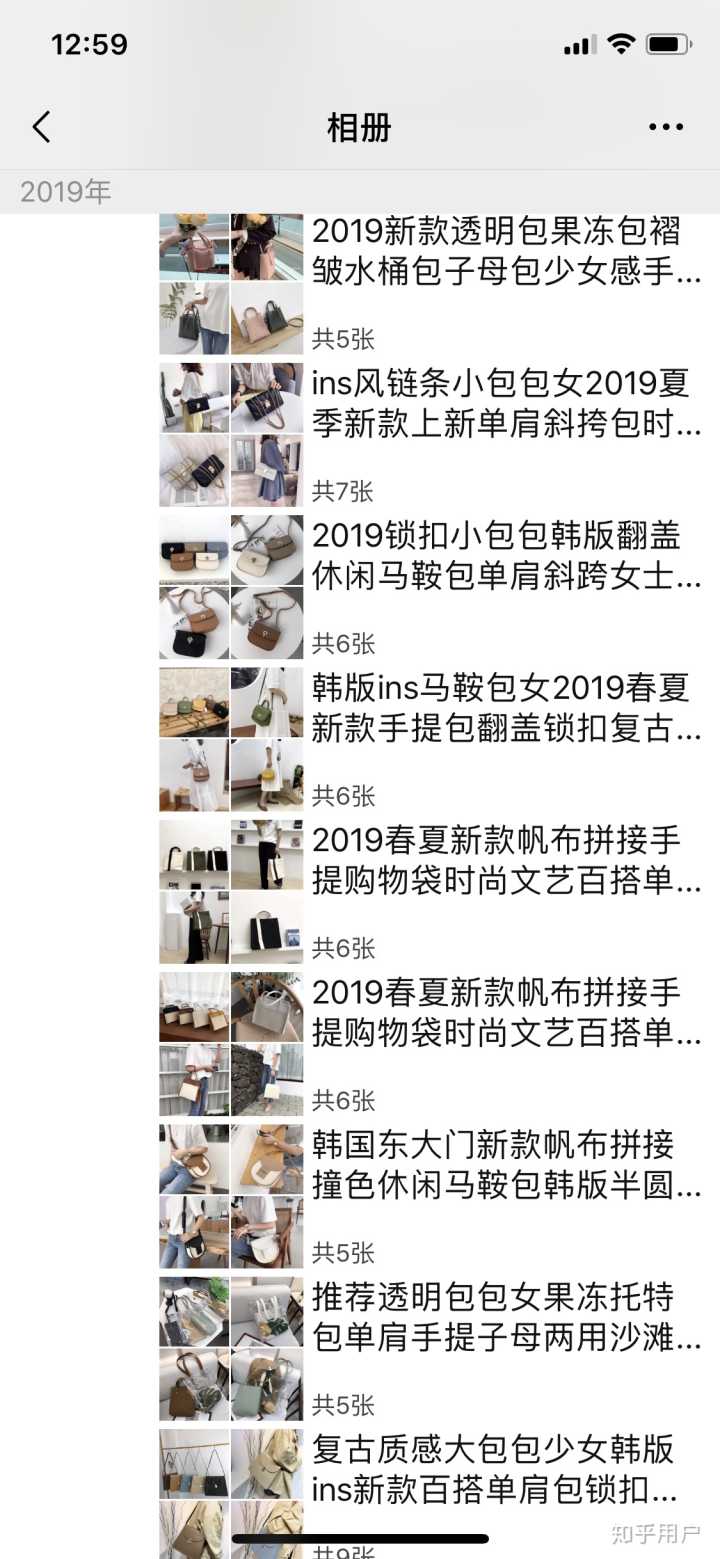Image resolution: width=720 pixels, height=1559 pixels.
Task: Open the 韩国东大门新款帆布拼接 post
Action: (506, 1164)
